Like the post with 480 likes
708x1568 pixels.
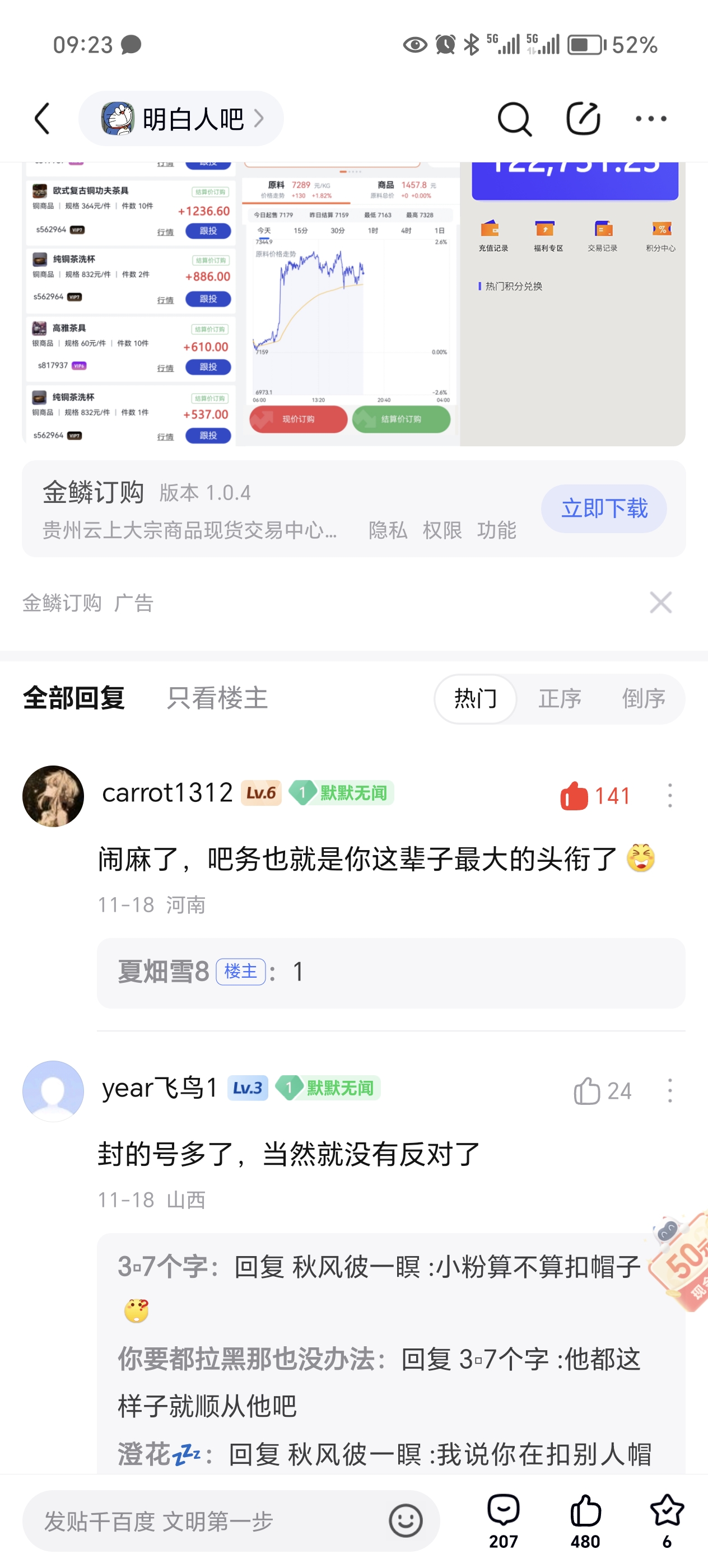click(585, 1520)
